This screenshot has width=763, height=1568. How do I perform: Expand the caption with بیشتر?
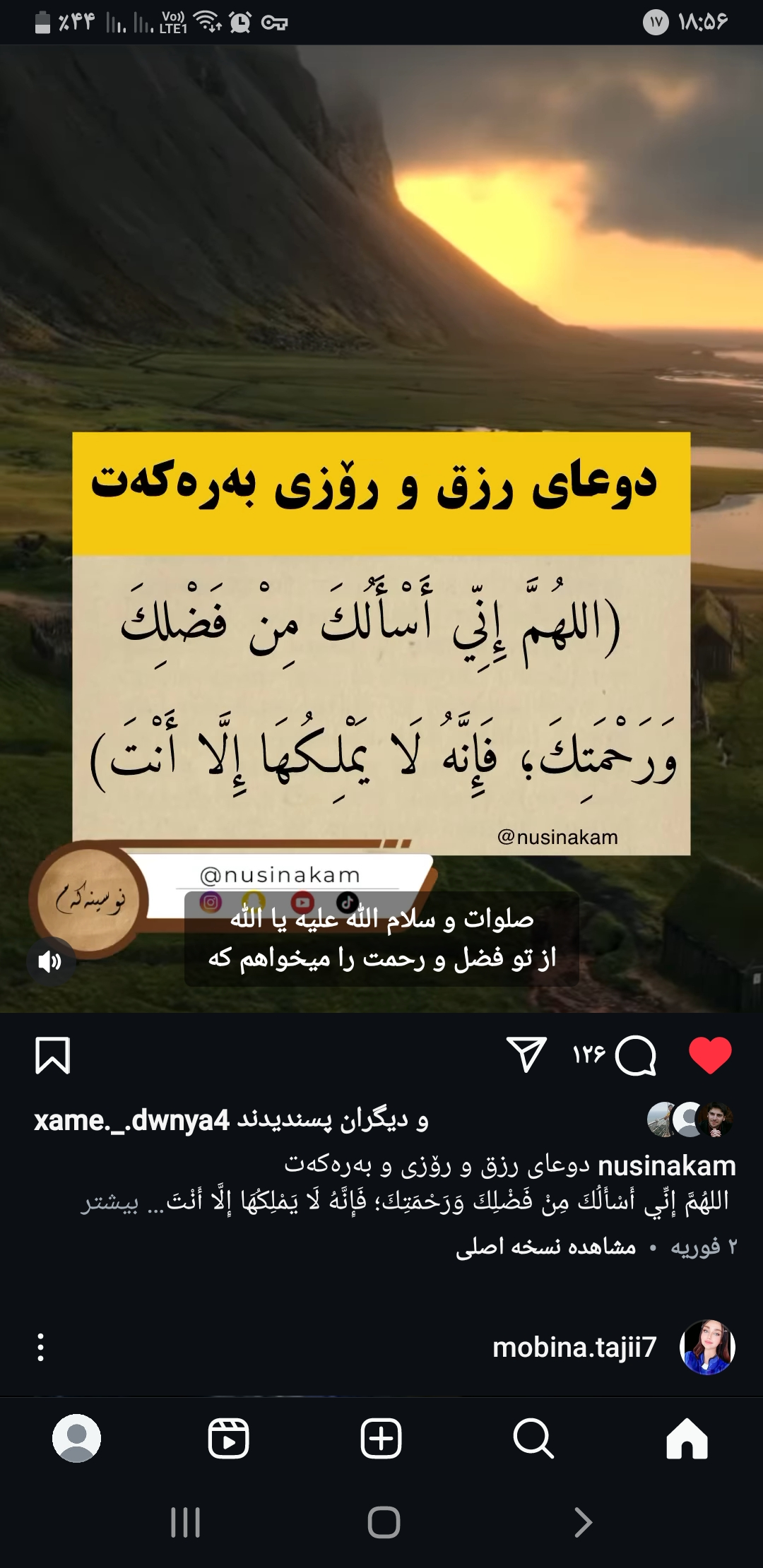pos(109,1202)
